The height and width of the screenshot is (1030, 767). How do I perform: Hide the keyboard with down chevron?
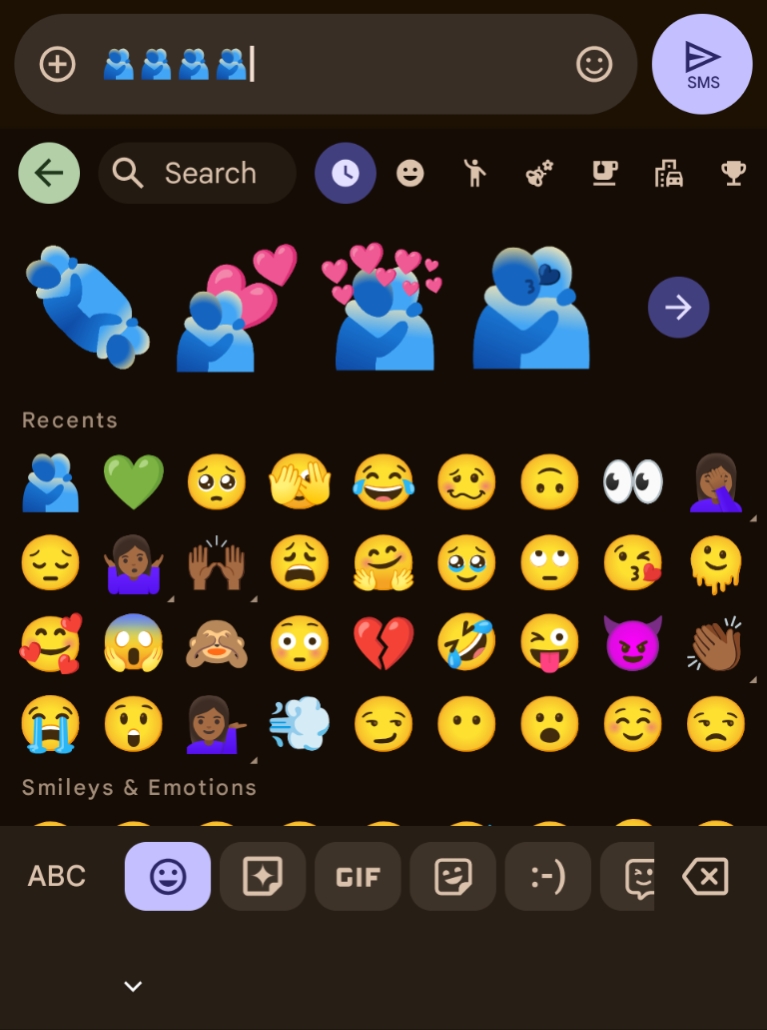coord(132,986)
